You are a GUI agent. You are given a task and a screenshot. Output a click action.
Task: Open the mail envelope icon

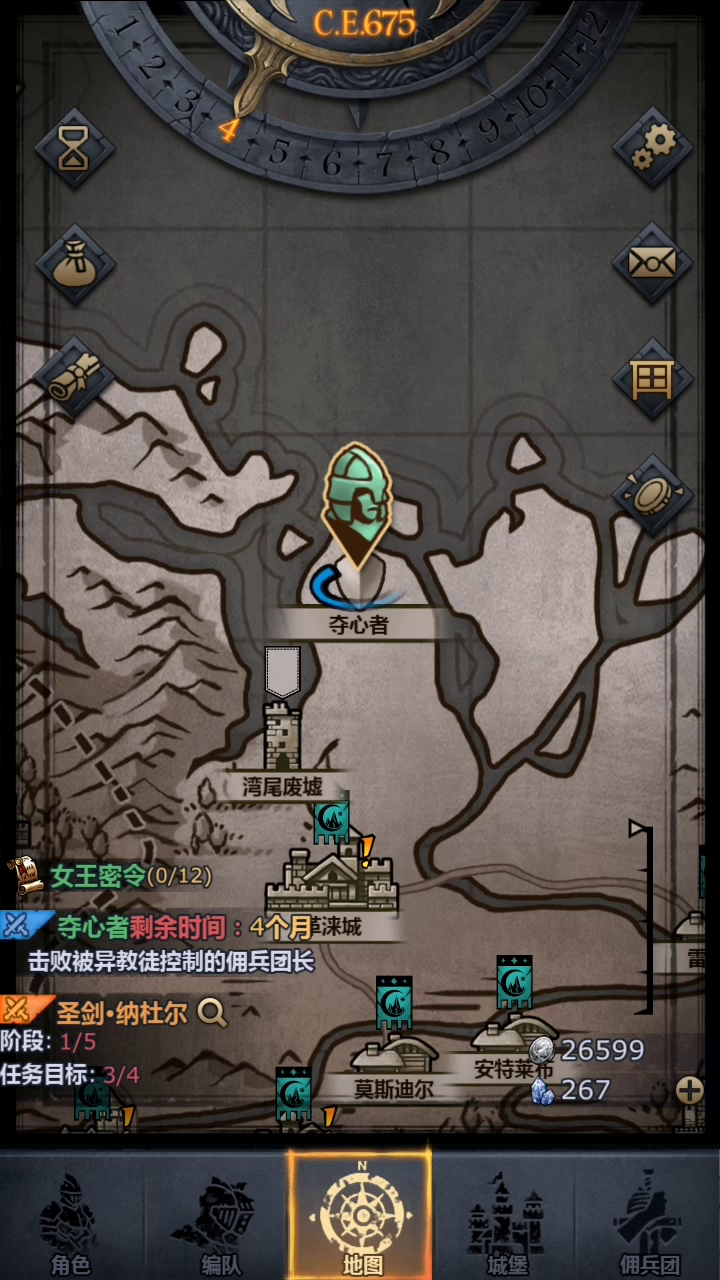(652, 263)
